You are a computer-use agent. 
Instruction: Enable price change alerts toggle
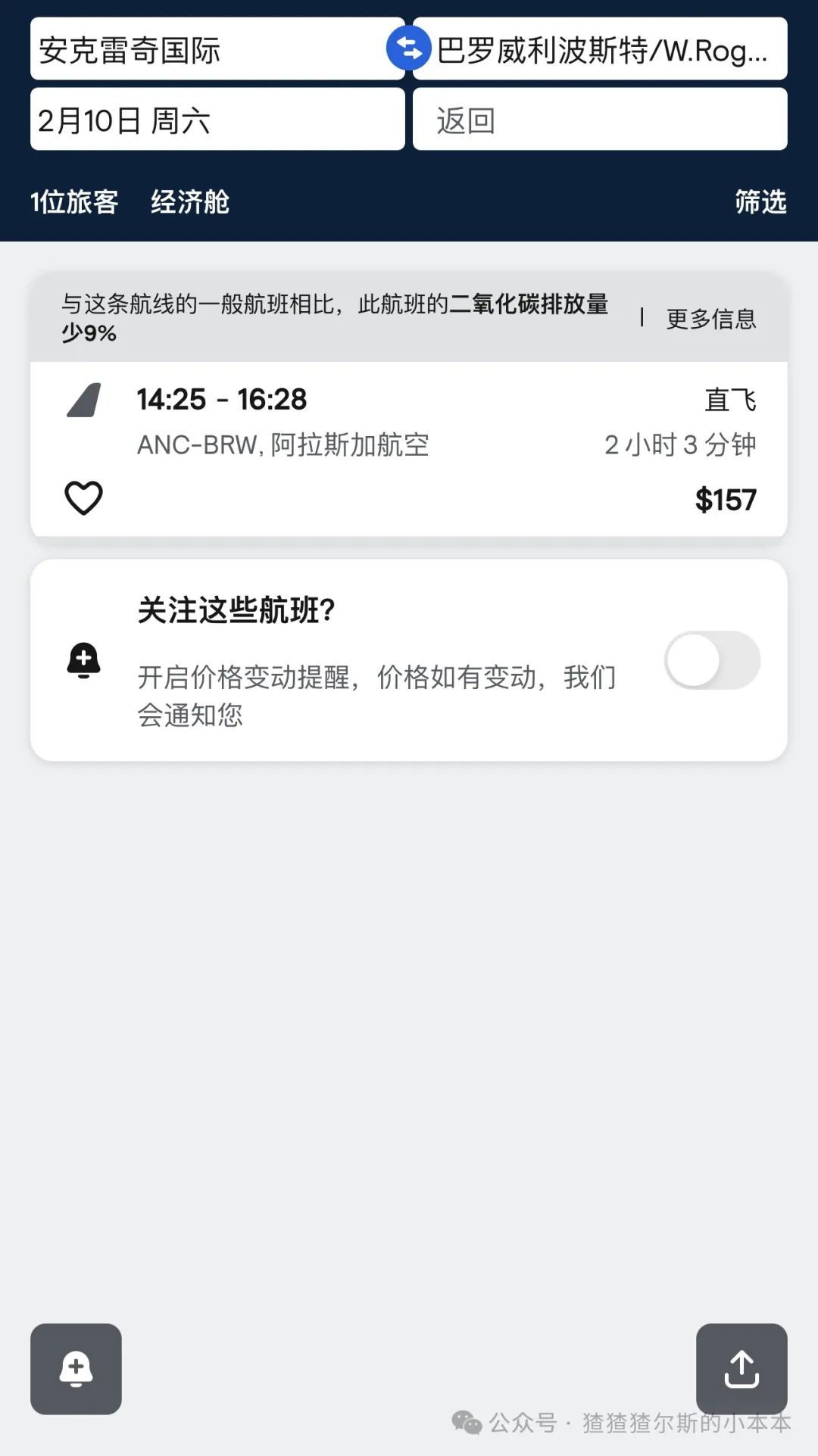pos(712,660)
